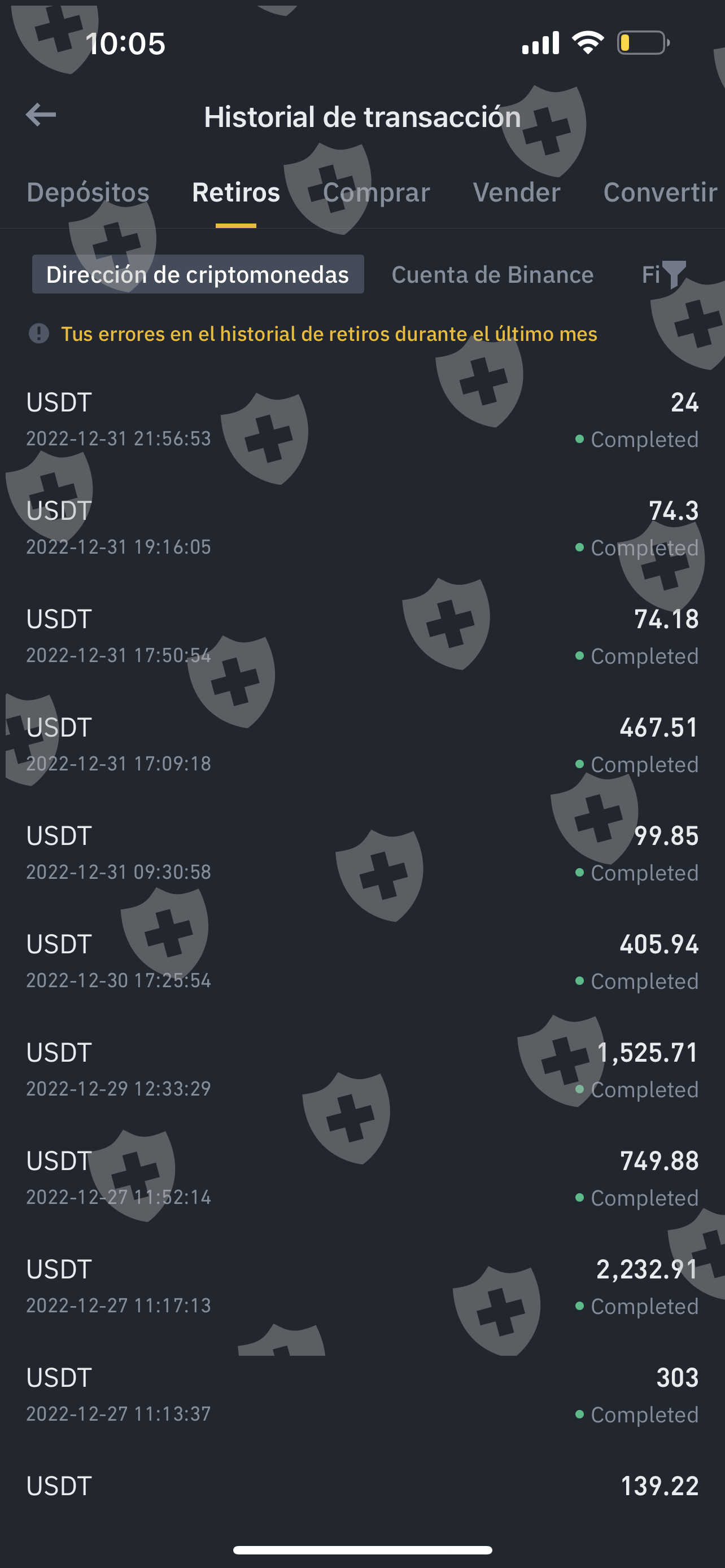Switch to the Vender tab

(x=516, y=192)
